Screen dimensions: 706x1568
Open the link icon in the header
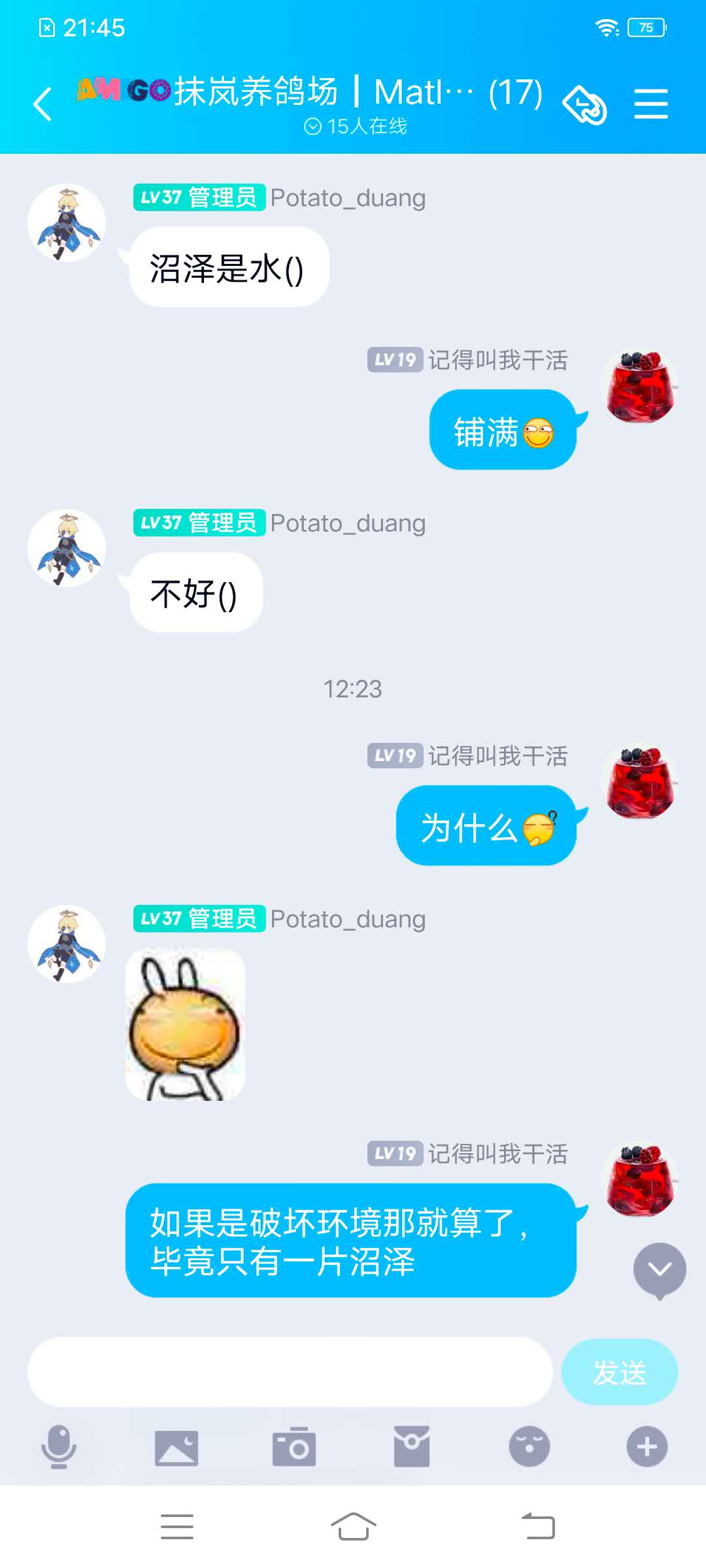tap(584, 105)
